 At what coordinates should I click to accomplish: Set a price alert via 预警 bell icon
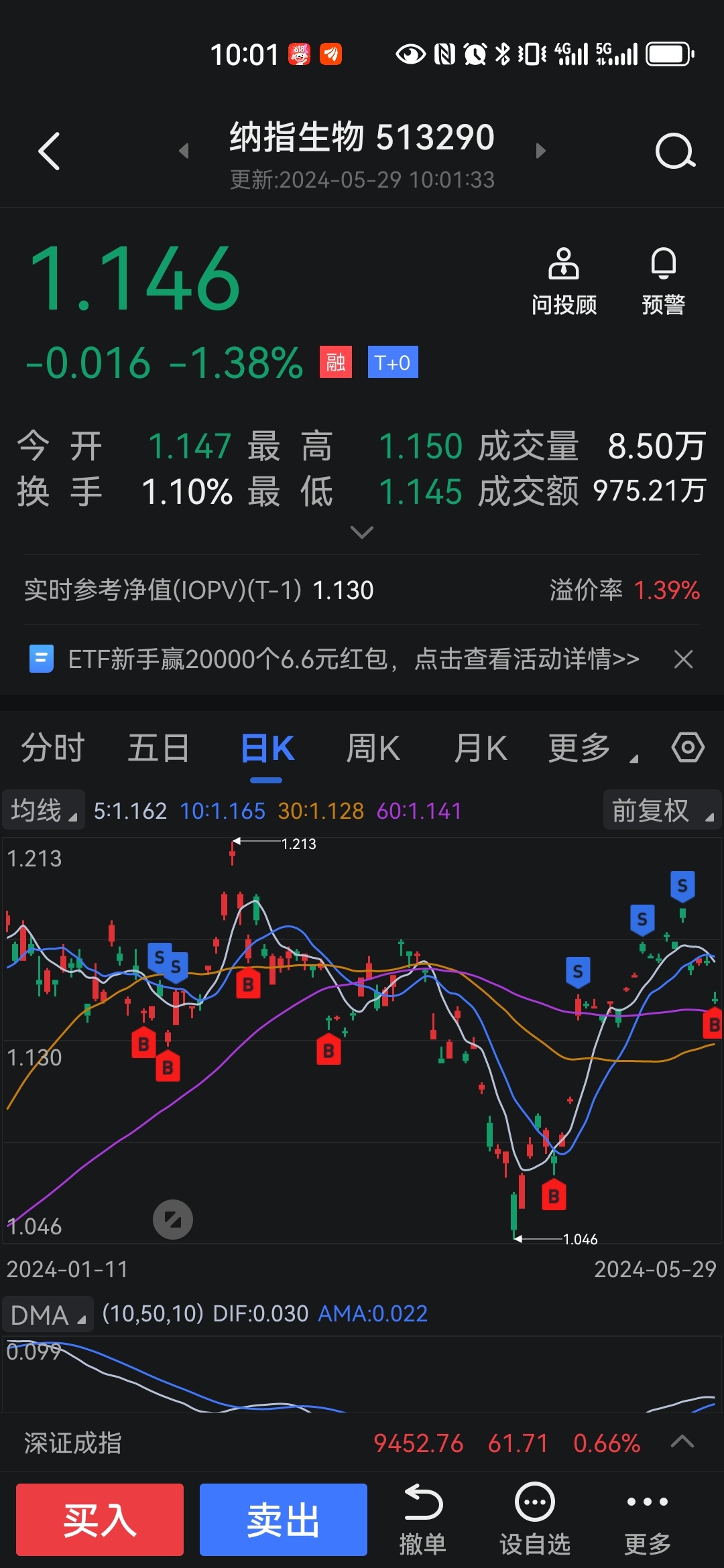(x=662, y=277)
